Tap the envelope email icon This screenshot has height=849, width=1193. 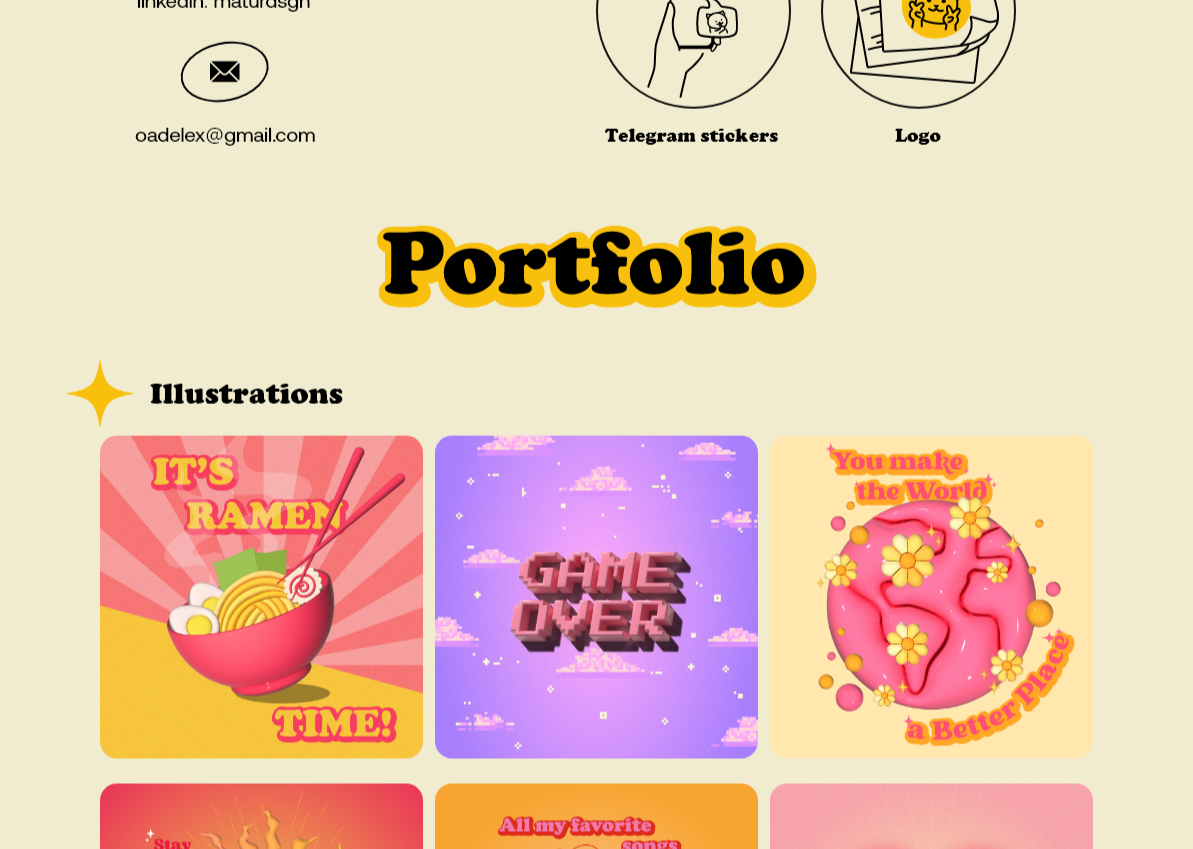[224, 72]
